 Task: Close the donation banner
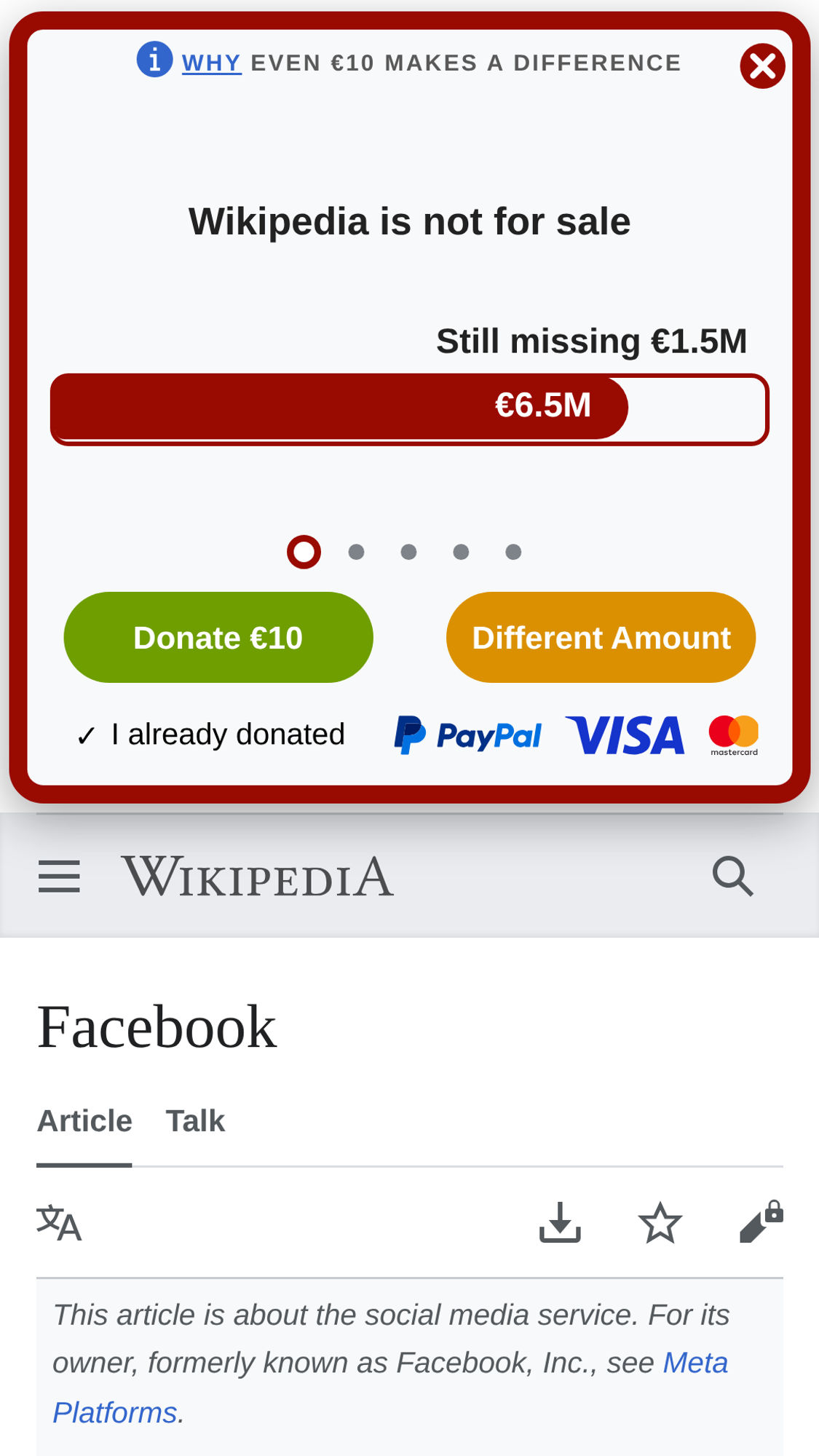coord(762,66)
